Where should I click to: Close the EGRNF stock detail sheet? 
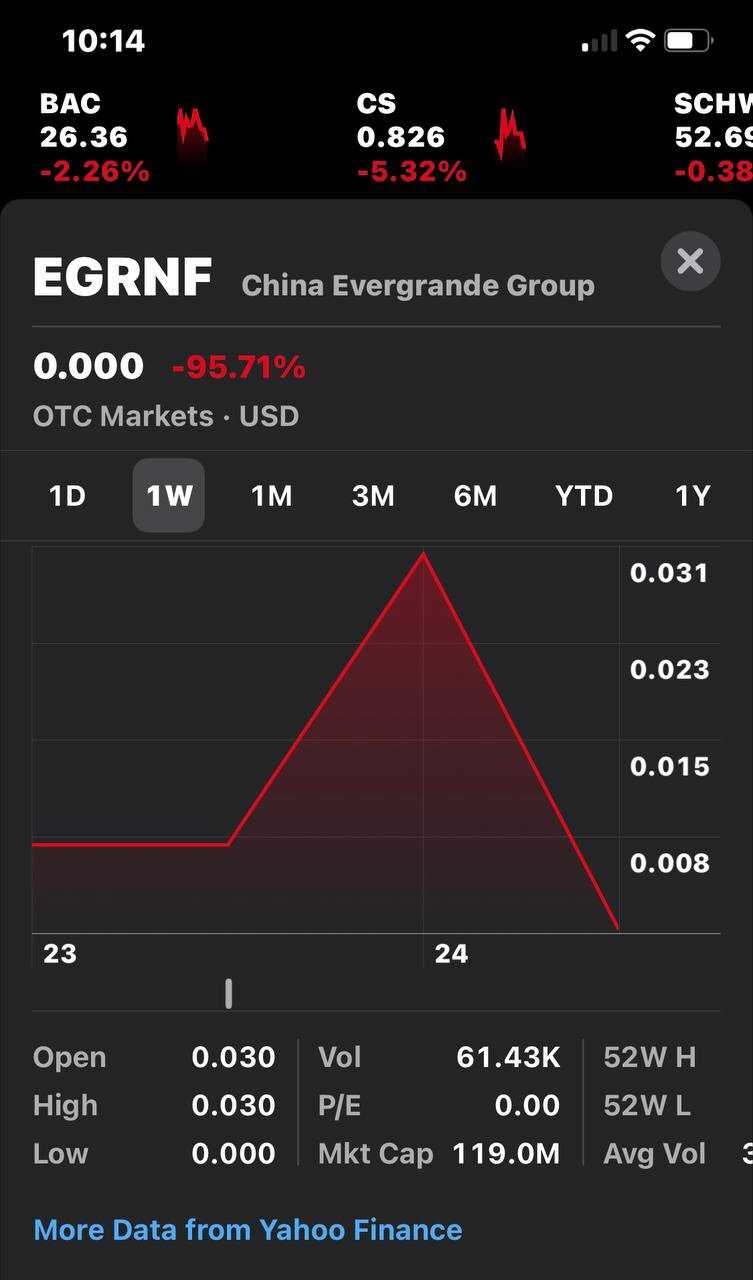(690, 262)
